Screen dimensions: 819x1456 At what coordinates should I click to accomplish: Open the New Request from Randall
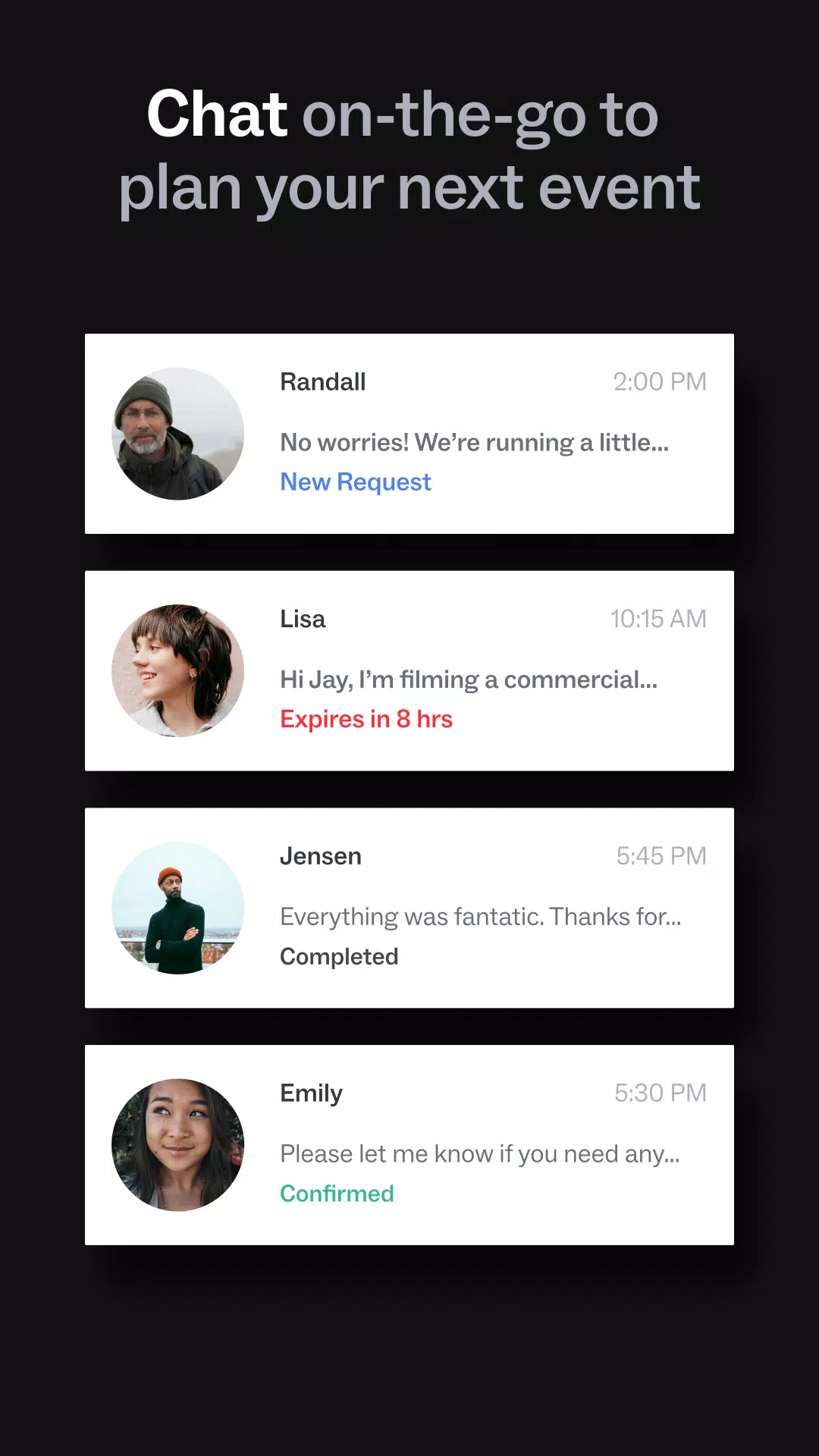(x=355, y=482)
